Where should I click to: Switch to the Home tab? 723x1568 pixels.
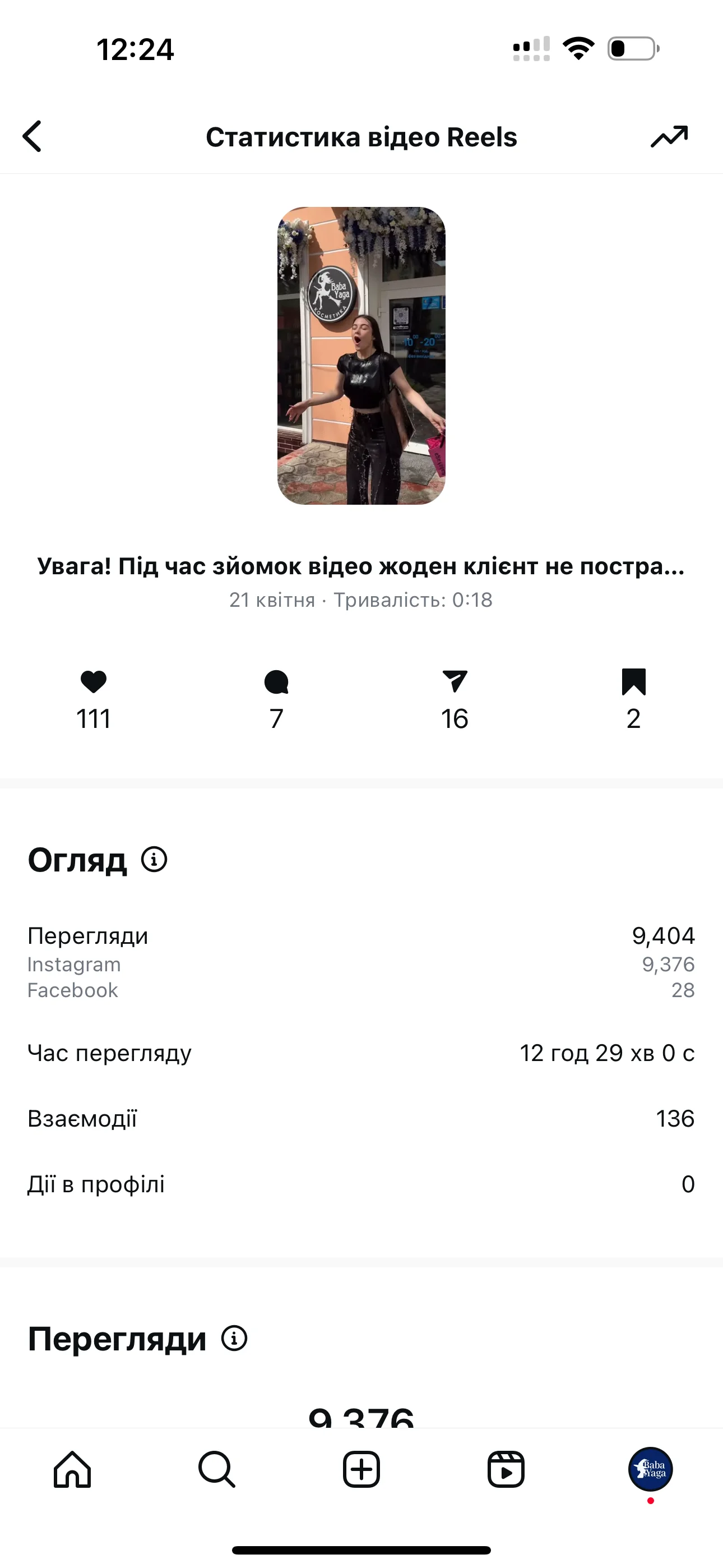click(x=72, y=1469)
